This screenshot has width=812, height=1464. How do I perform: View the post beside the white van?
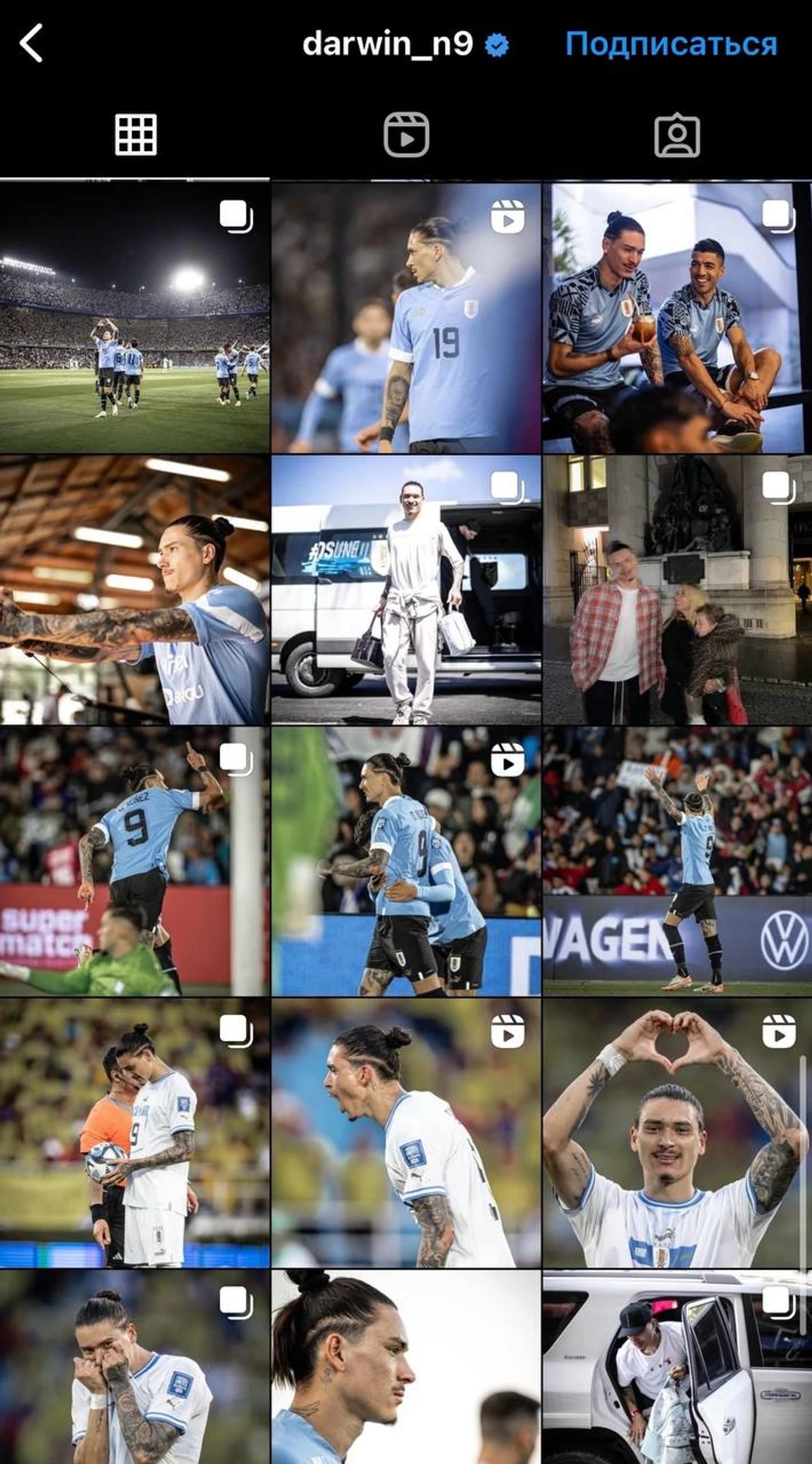[x=405, y=590]
